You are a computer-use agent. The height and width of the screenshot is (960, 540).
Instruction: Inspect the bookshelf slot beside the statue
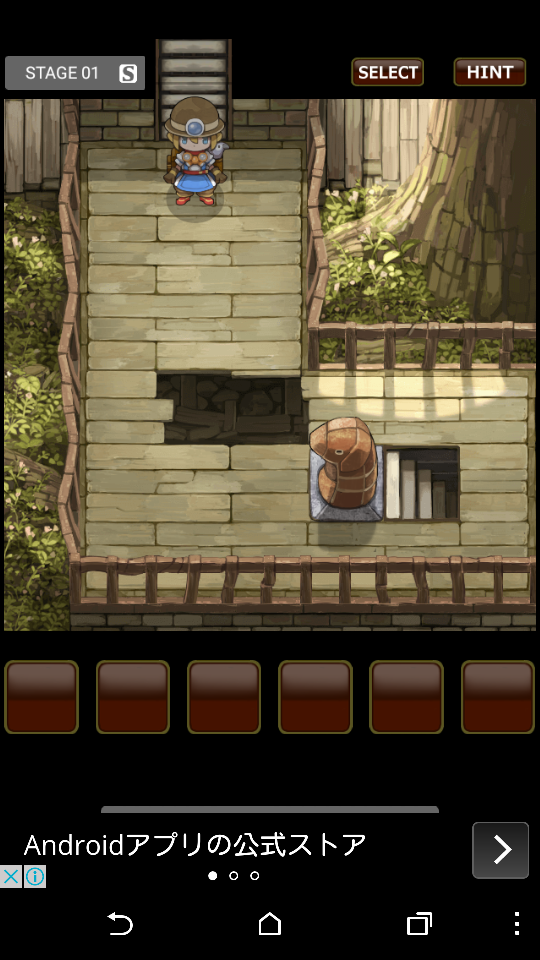click(x=422, y=484)
